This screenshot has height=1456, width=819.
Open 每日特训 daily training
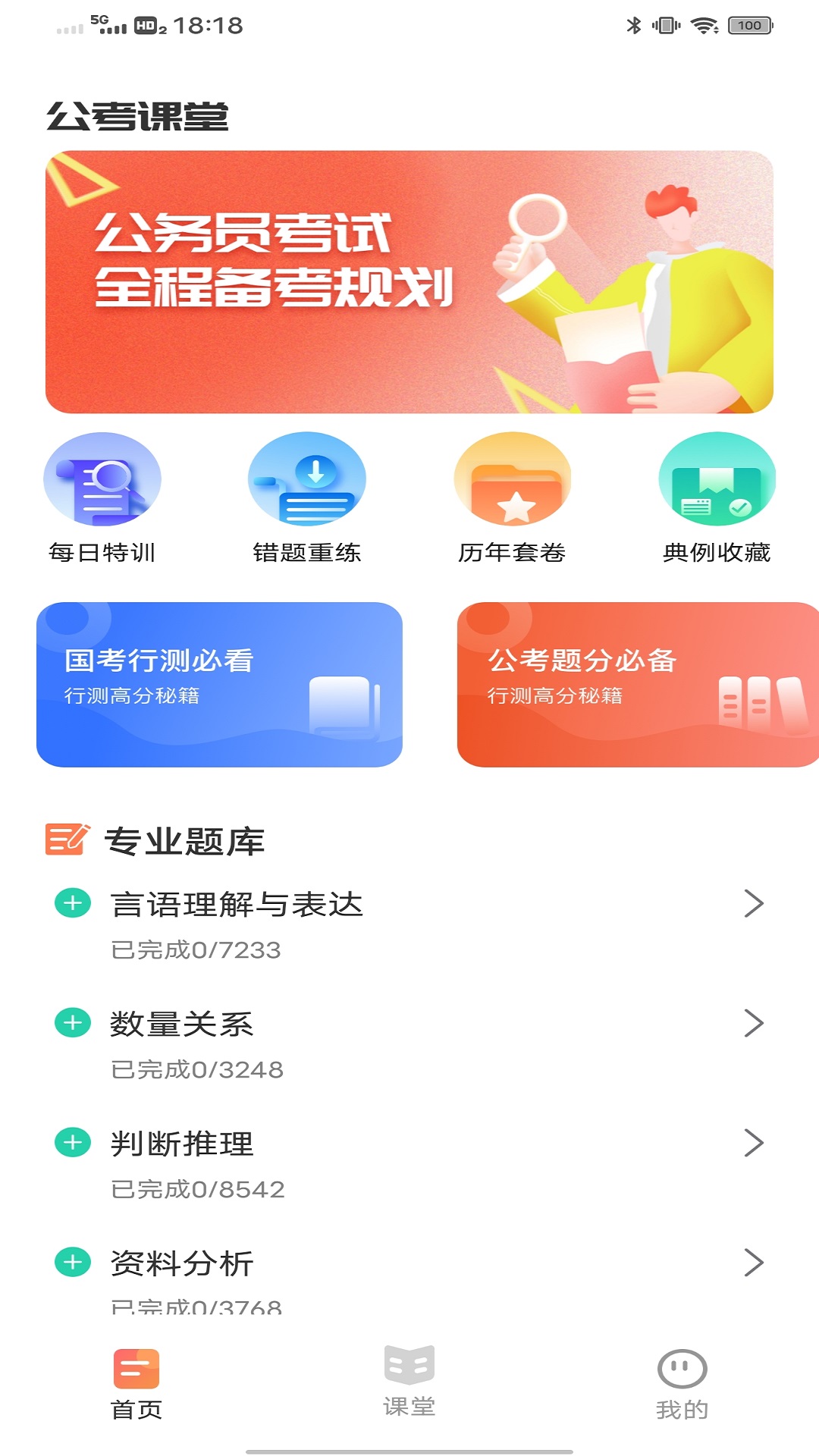pos(102,497)
